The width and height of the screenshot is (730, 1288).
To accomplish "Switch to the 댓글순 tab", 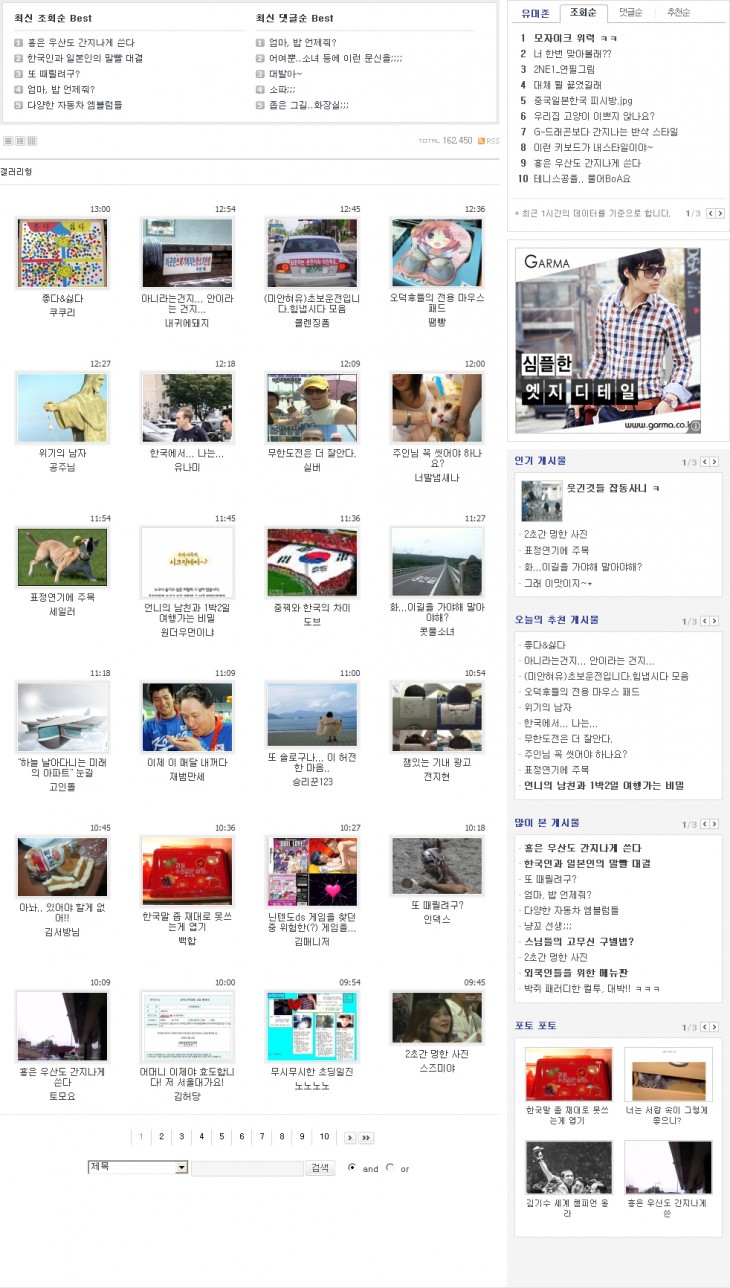I will (630, 12).
